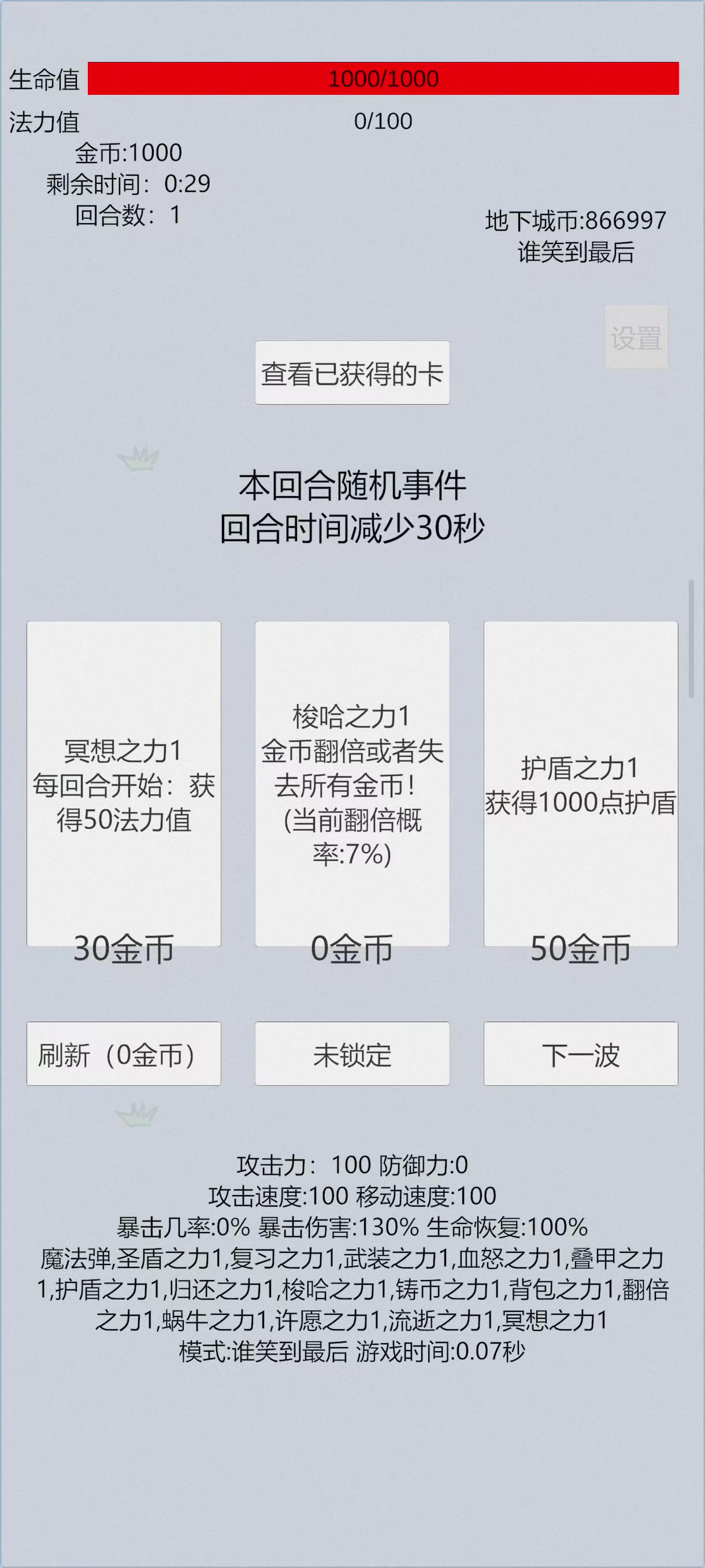705x1568 pixels.
Task: Buy the 冥想之力1 card for 30金币
Action: tap(124, 784)
